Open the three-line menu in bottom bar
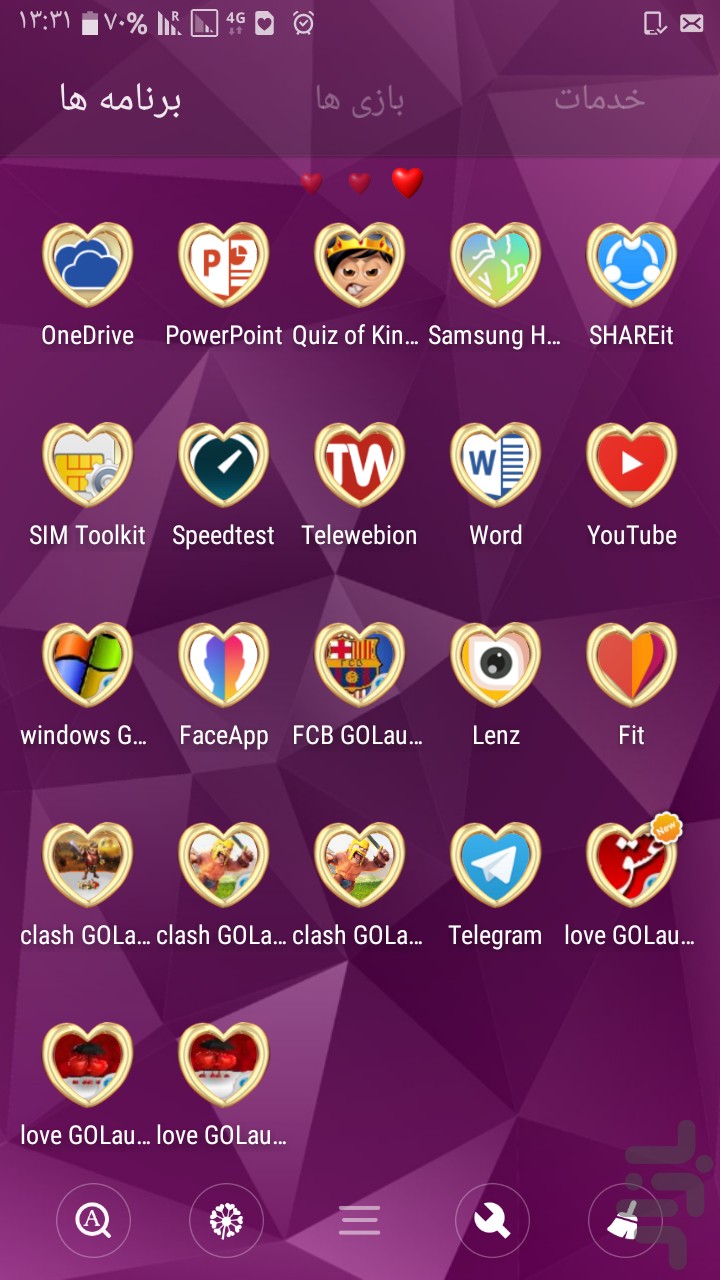 359,1220
